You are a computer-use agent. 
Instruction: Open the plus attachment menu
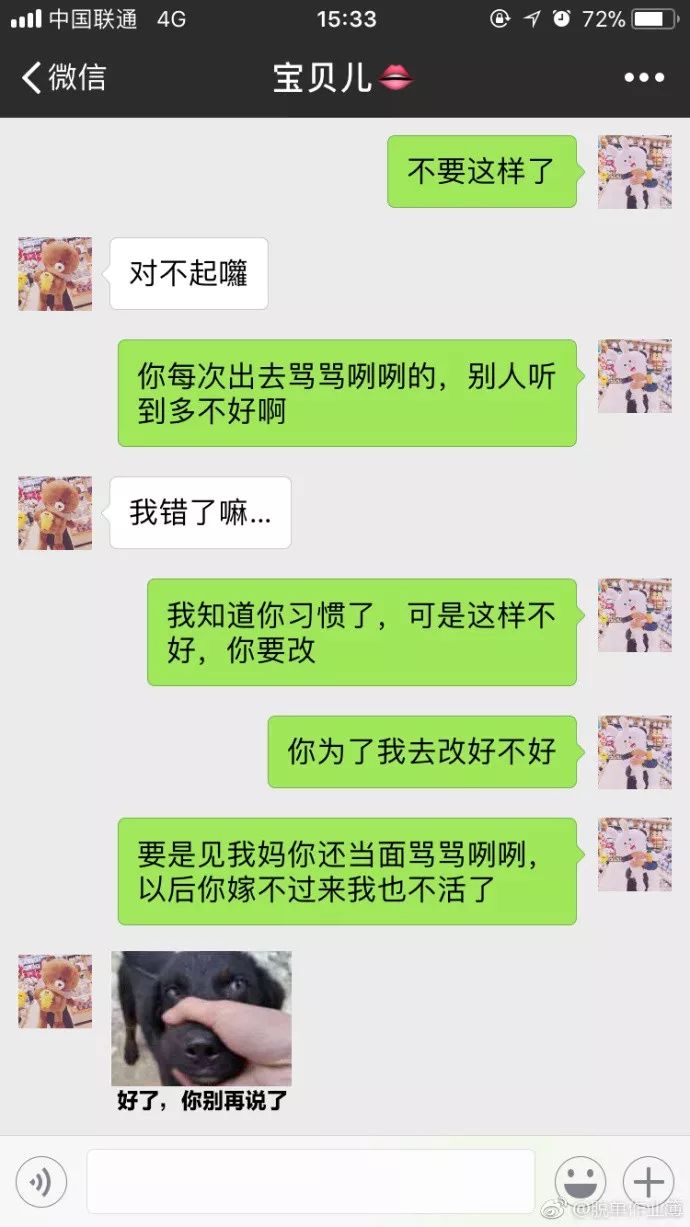coord(648,1182)
